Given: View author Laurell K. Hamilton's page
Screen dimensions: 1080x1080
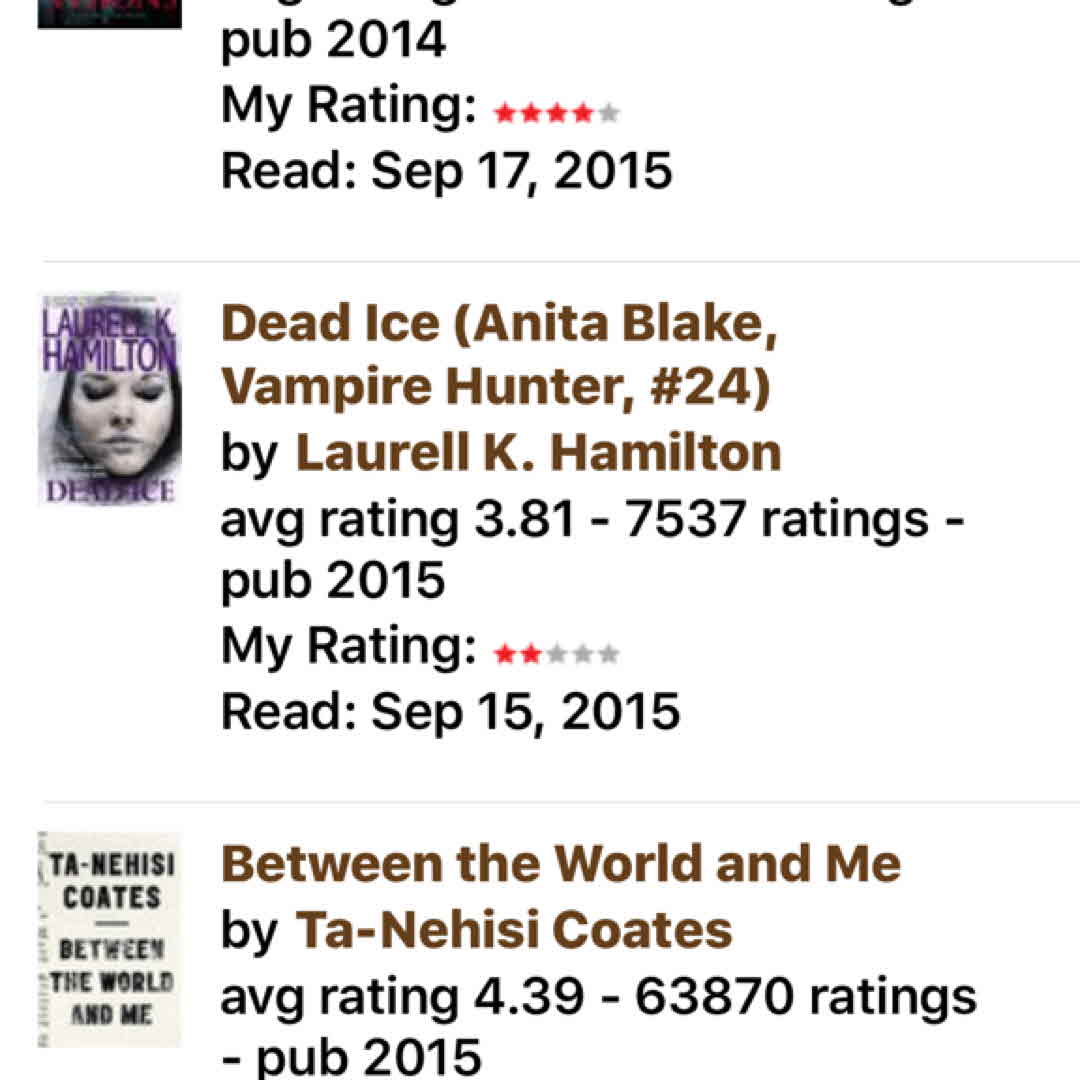Looking at the screenshot, I should tap(537, 453).
